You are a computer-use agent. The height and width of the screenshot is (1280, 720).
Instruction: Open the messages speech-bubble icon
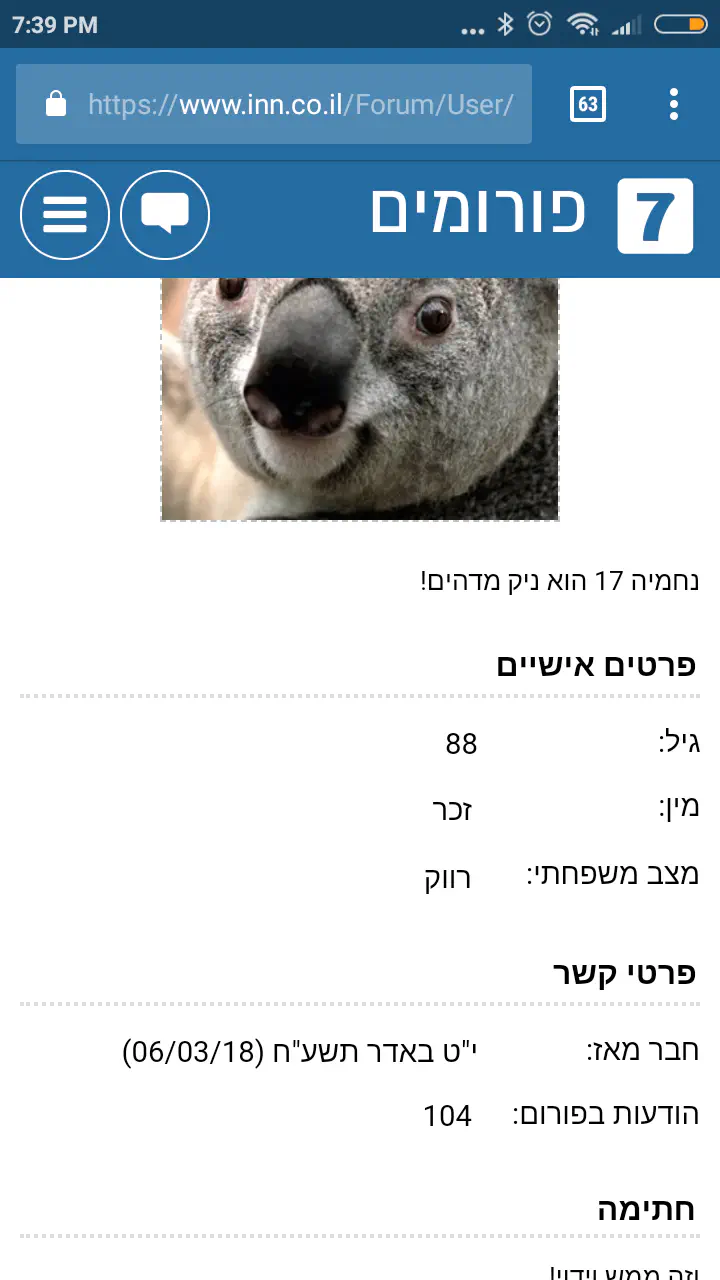click(x=165, y=215)
